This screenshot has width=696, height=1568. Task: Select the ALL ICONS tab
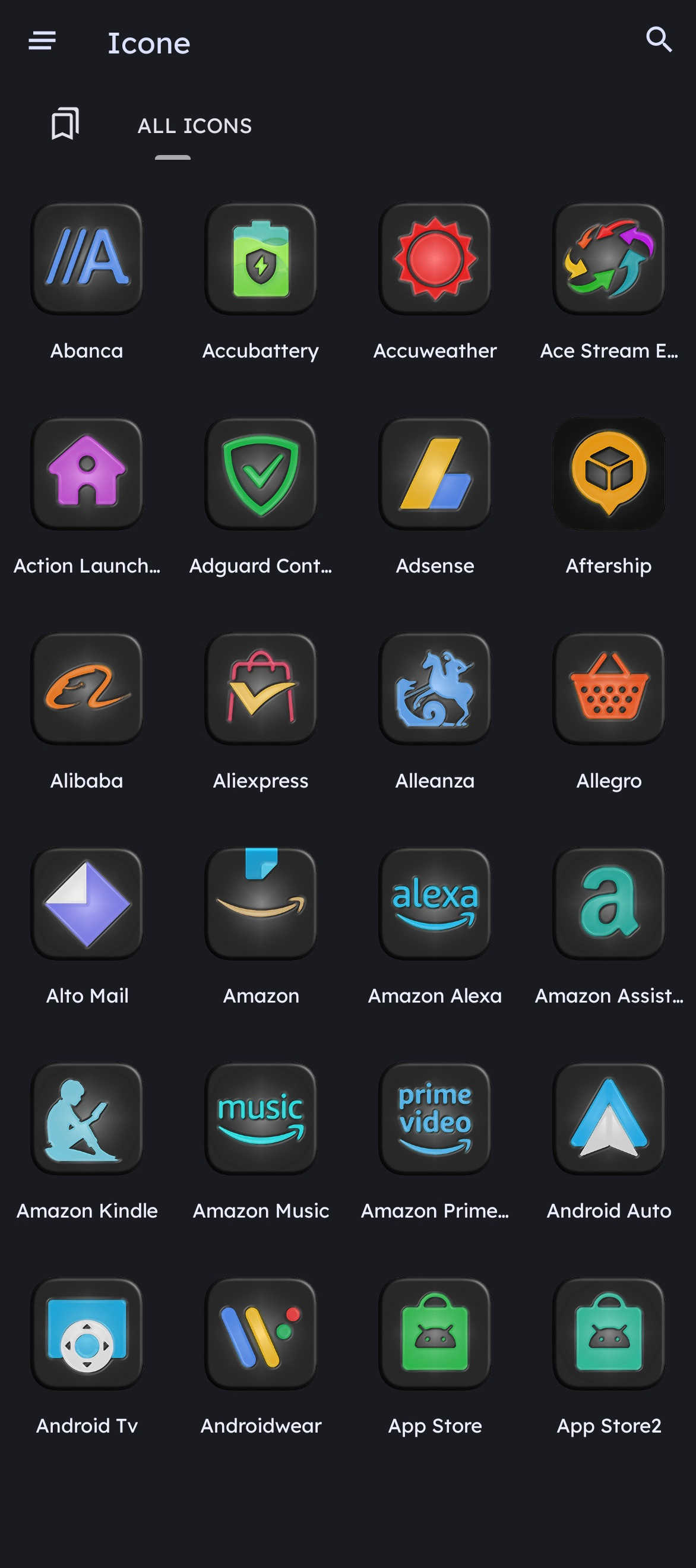(194, 126)
